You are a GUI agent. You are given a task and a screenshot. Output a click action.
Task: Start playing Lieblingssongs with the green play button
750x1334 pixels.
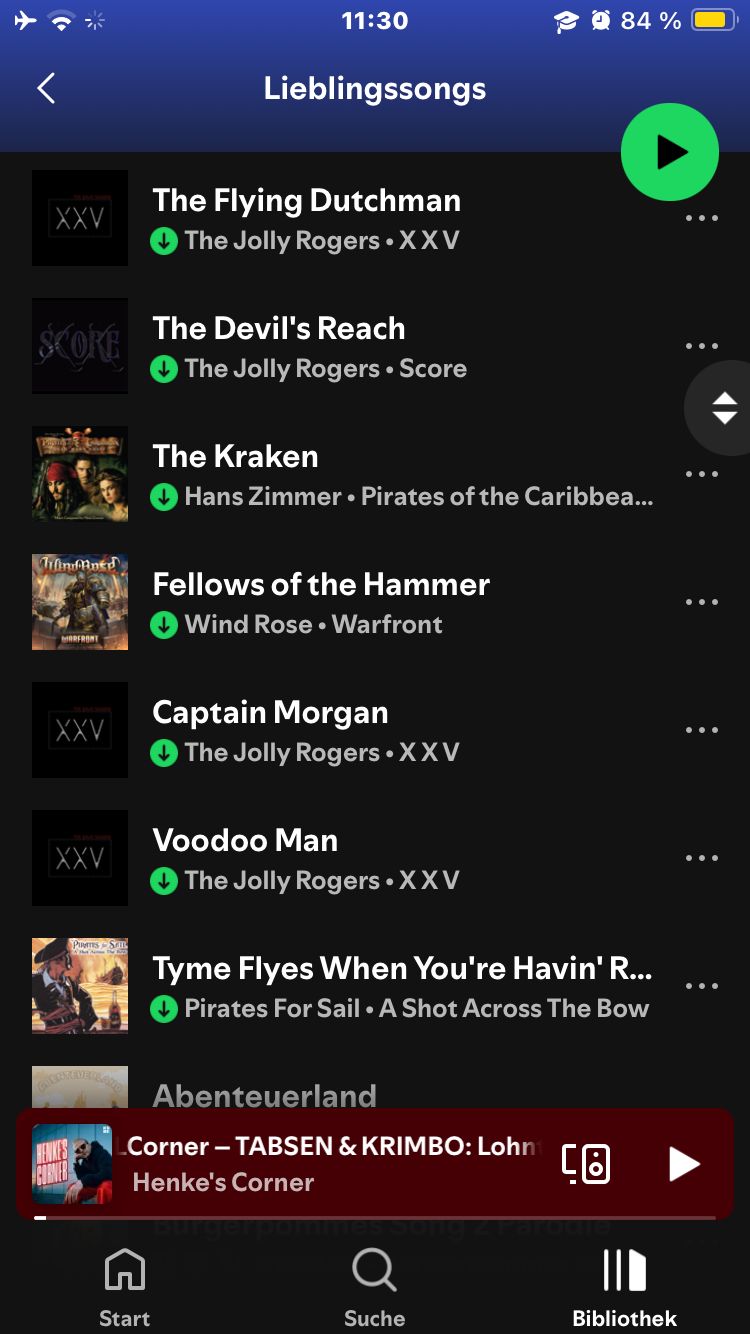669,152
